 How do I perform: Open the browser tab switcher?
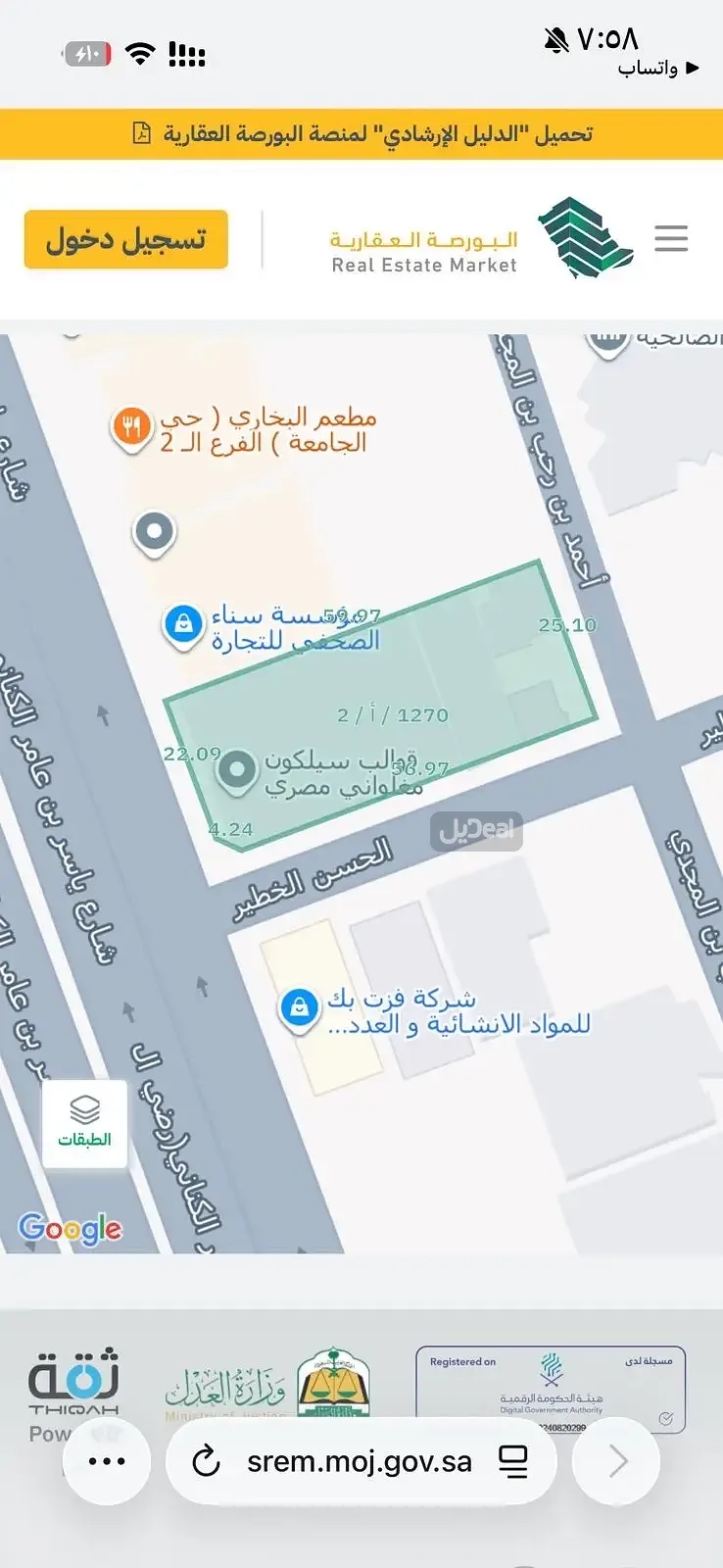point(513,1461)
